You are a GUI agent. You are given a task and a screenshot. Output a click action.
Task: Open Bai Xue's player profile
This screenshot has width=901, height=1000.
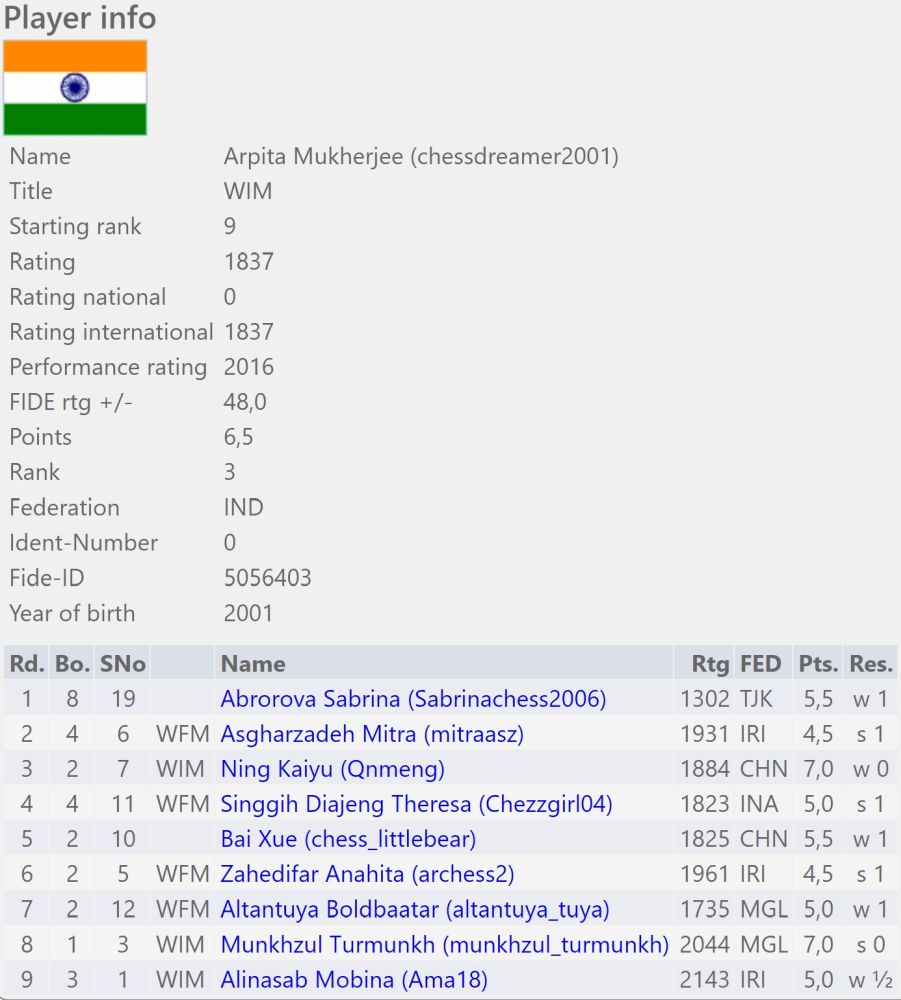click(348, 839)
